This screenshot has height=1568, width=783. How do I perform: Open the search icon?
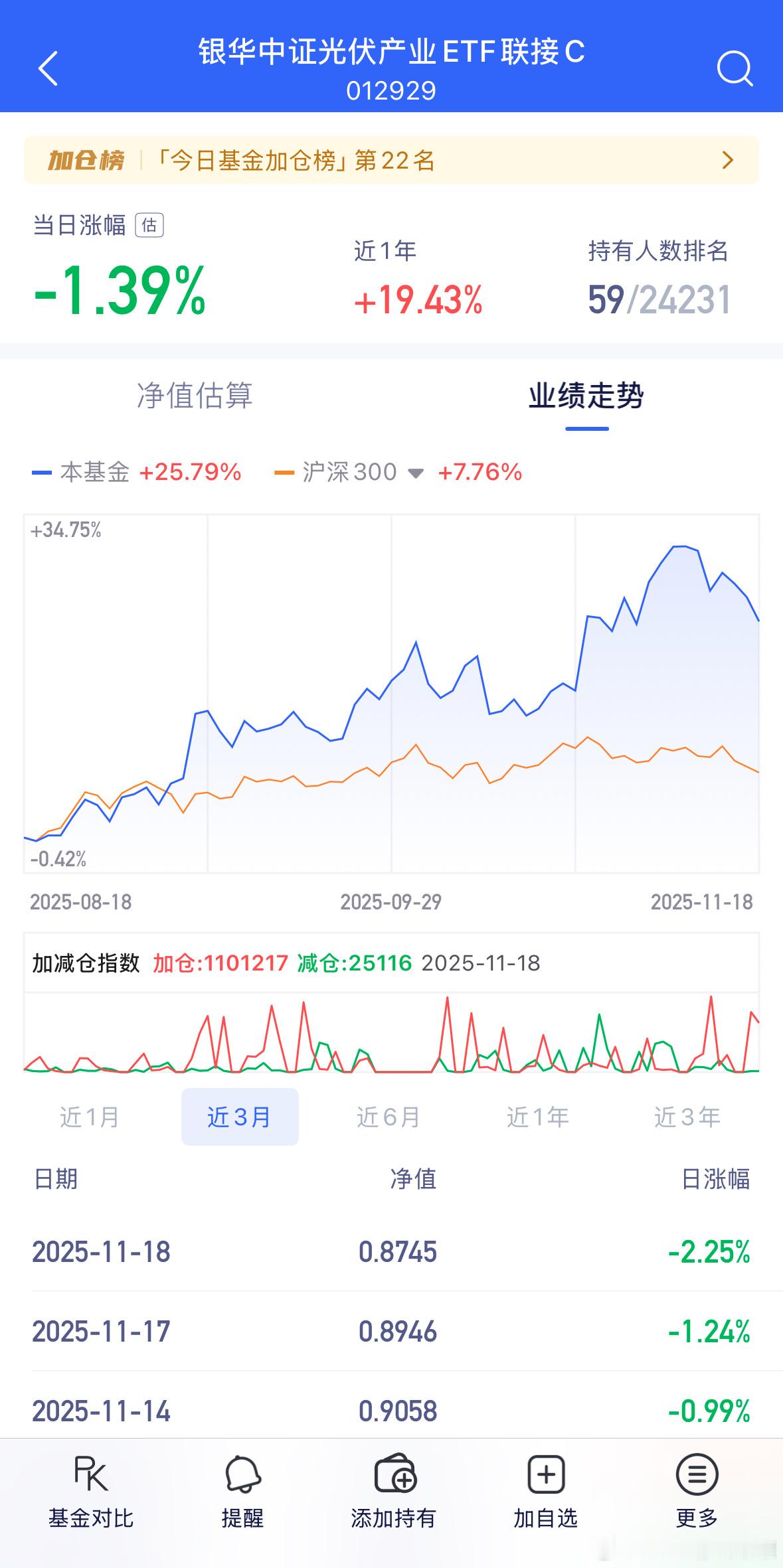[735, 69]
